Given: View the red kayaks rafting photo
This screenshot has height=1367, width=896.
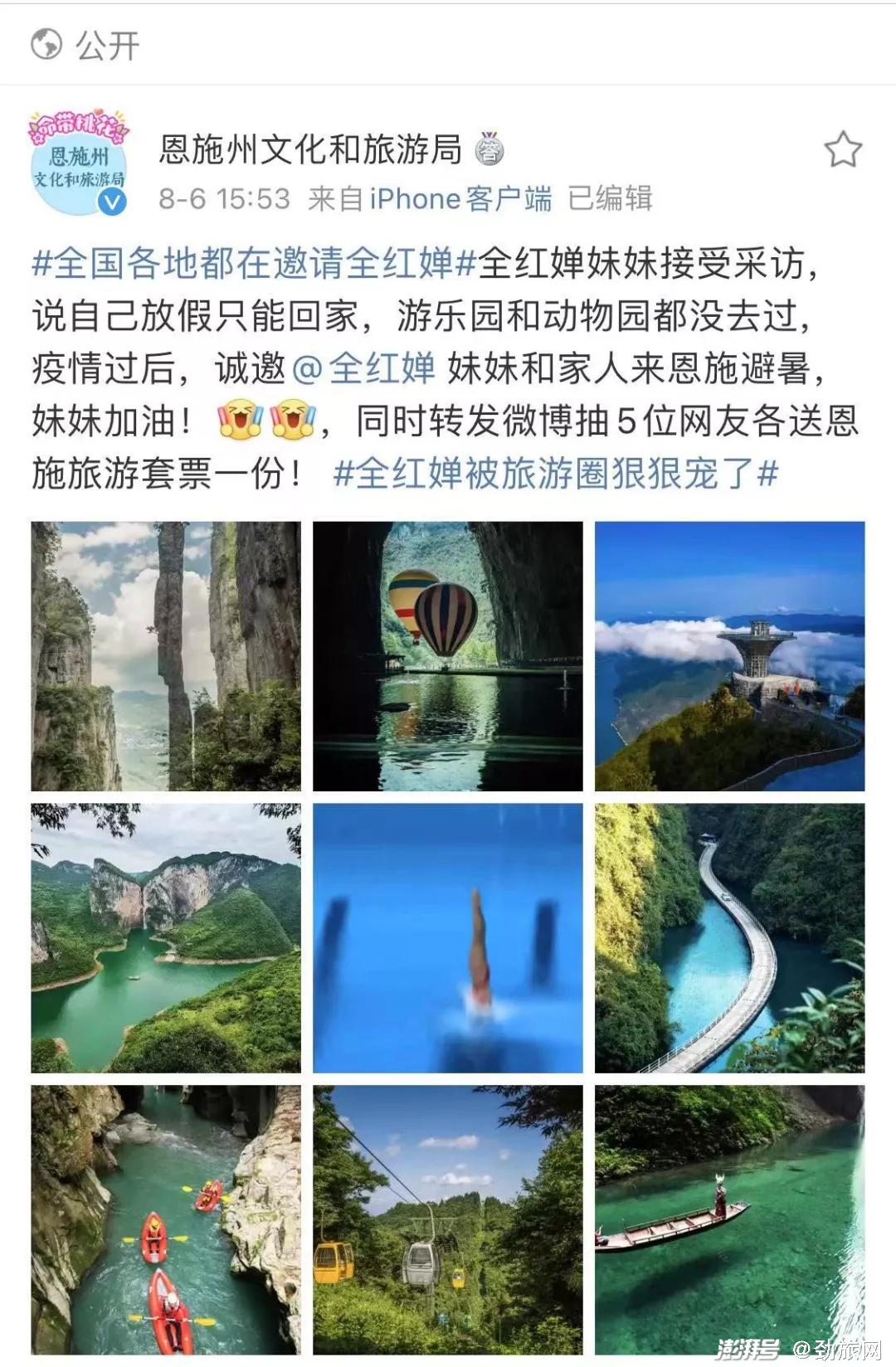Looking at the screenshot, I should click(x=166, y=1219).
